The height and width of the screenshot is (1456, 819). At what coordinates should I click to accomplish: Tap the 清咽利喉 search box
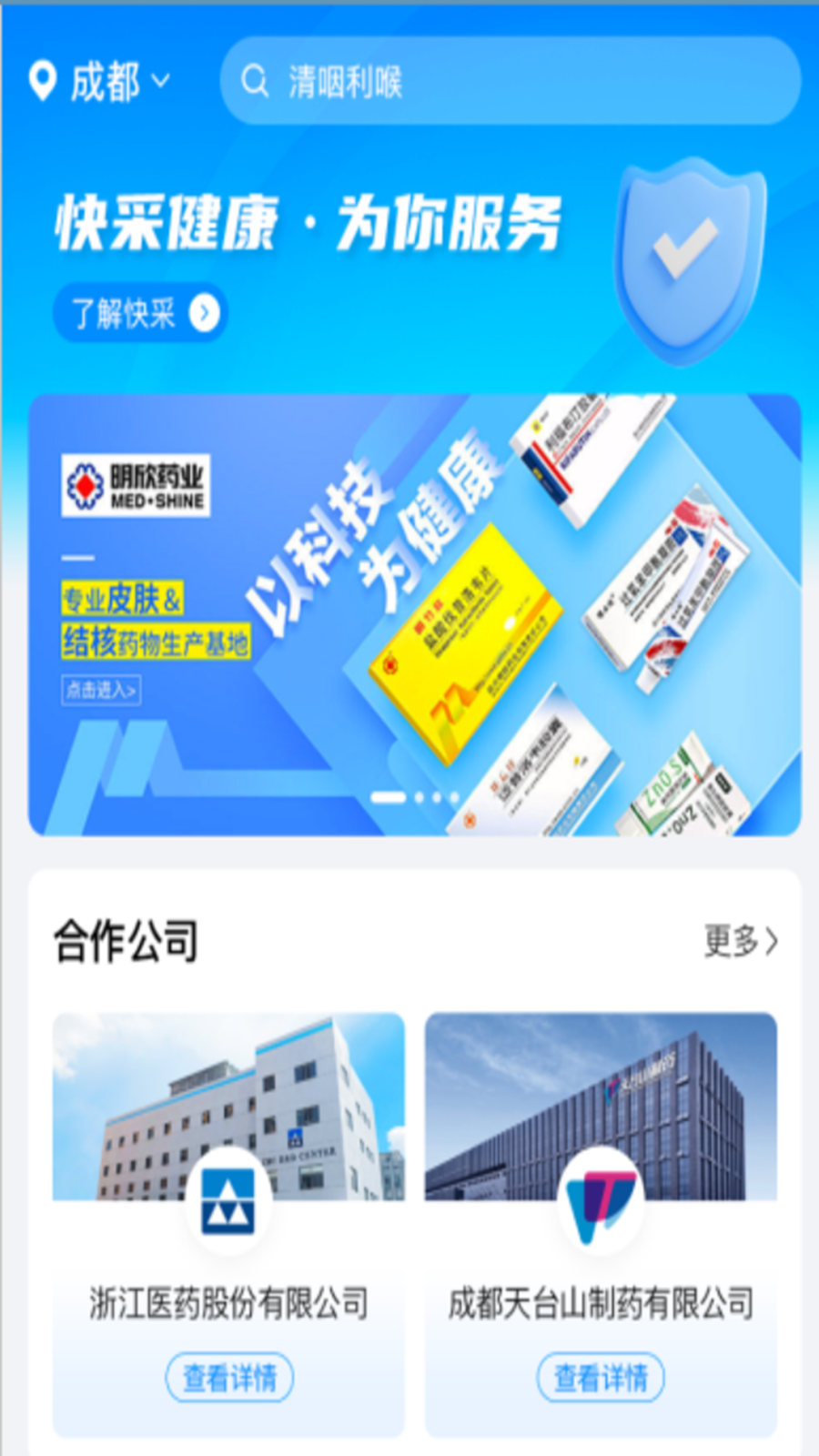point(511,81)
